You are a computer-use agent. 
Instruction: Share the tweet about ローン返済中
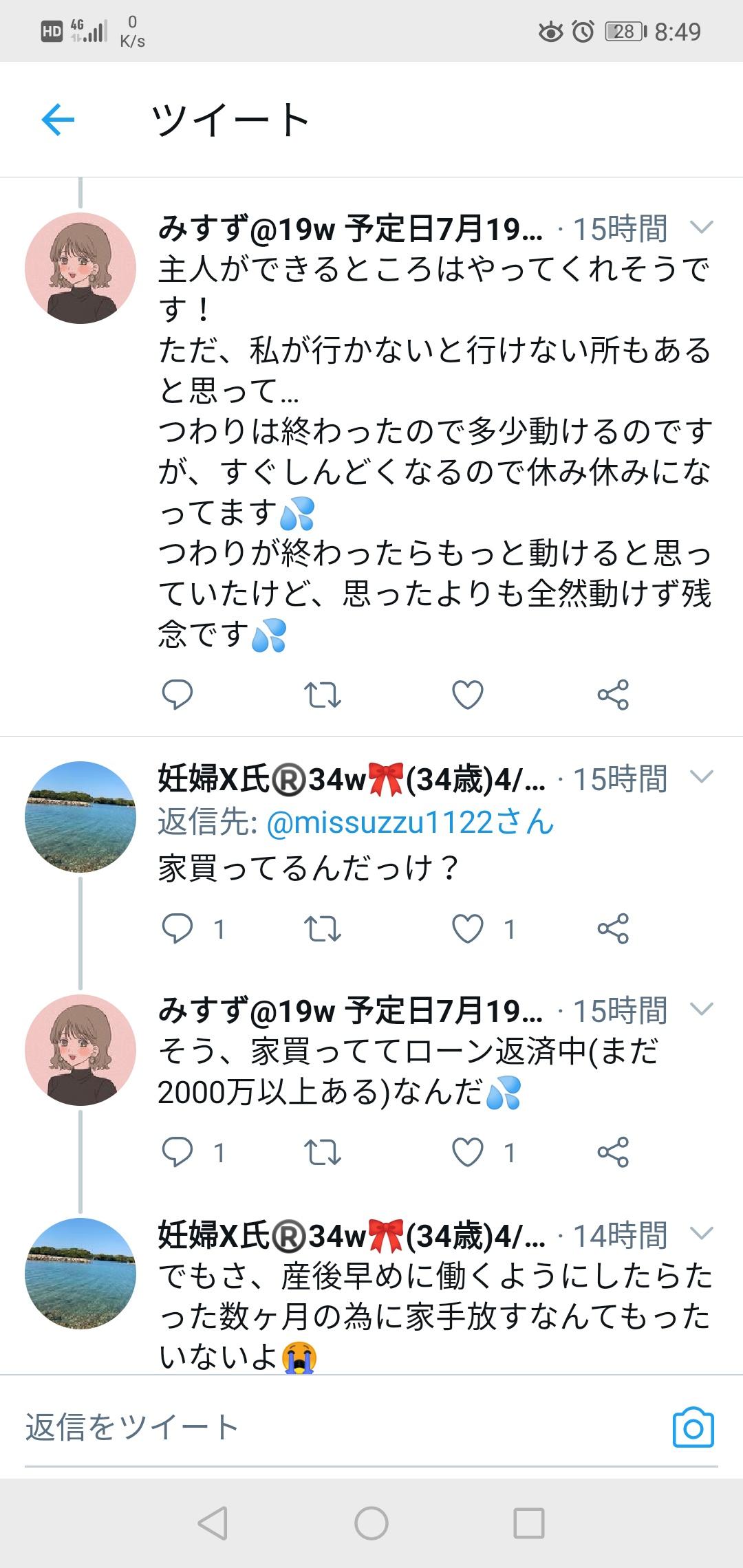(x=613, y=1152)
